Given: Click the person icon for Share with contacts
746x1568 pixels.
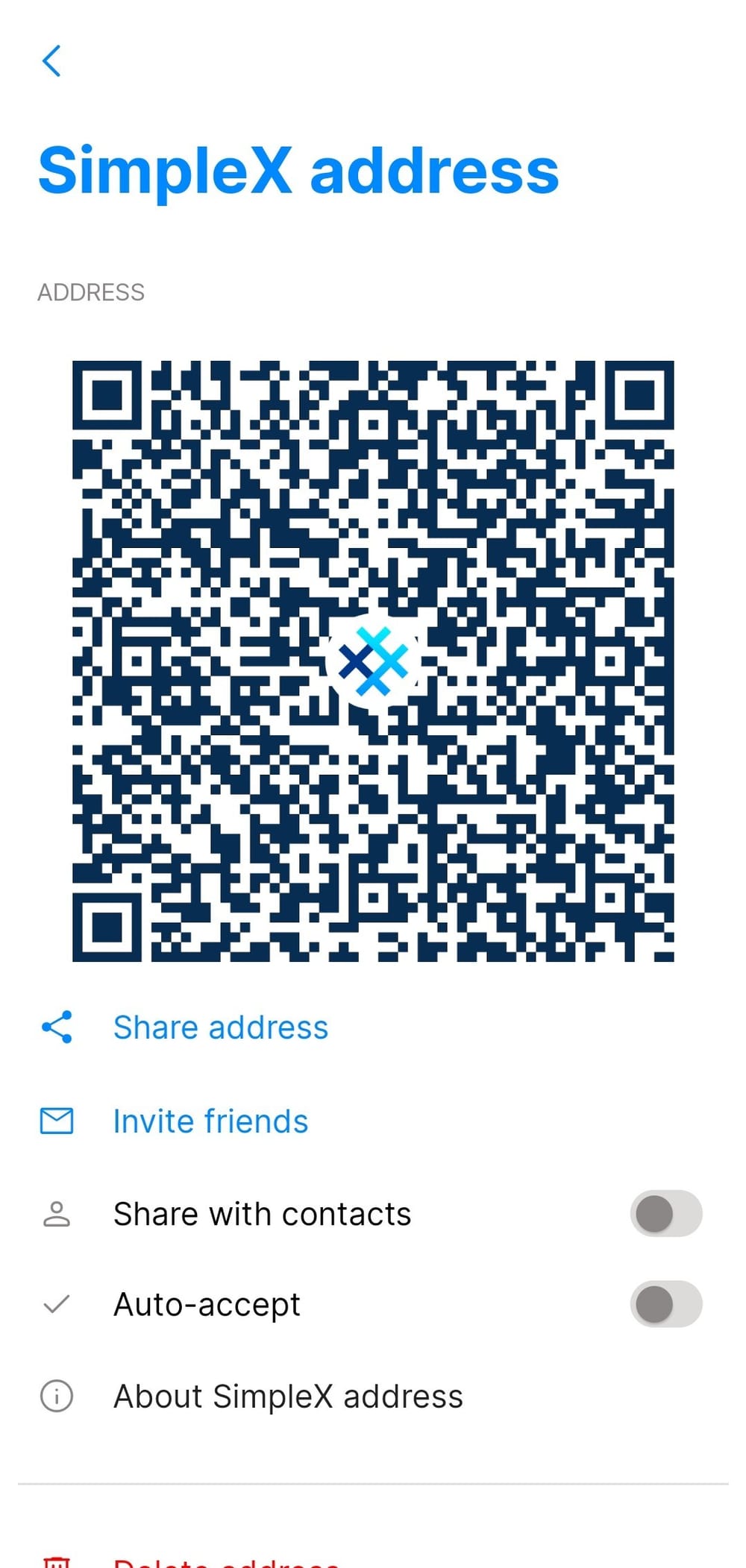Looking at the screenshot, I should [x=56, y=1213].
